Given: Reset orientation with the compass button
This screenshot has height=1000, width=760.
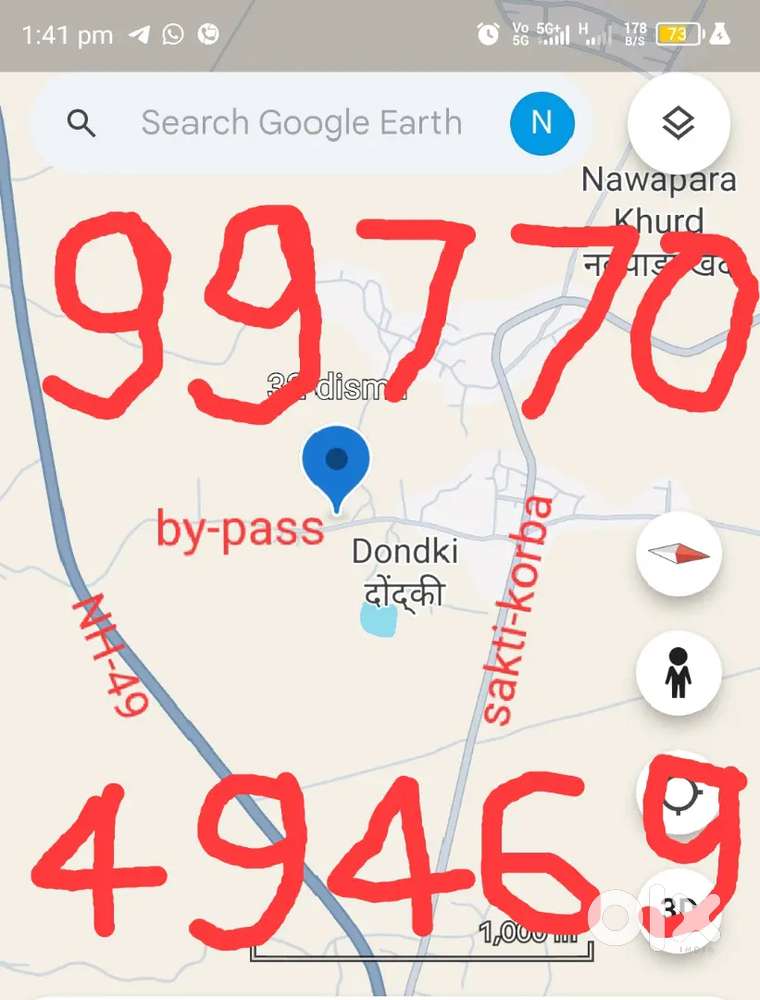Looking at the screenshot, I should pos(678,554).
